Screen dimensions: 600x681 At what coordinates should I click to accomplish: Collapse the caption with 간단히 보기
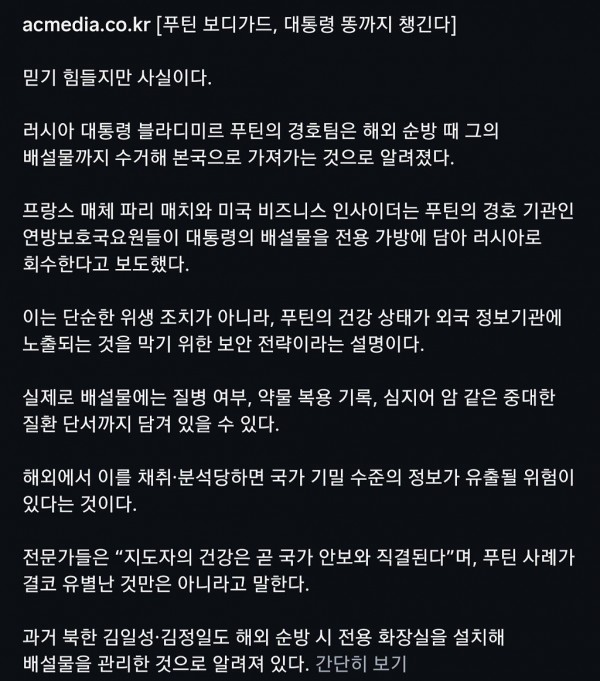pyautogui.click(x=361, y=663)
